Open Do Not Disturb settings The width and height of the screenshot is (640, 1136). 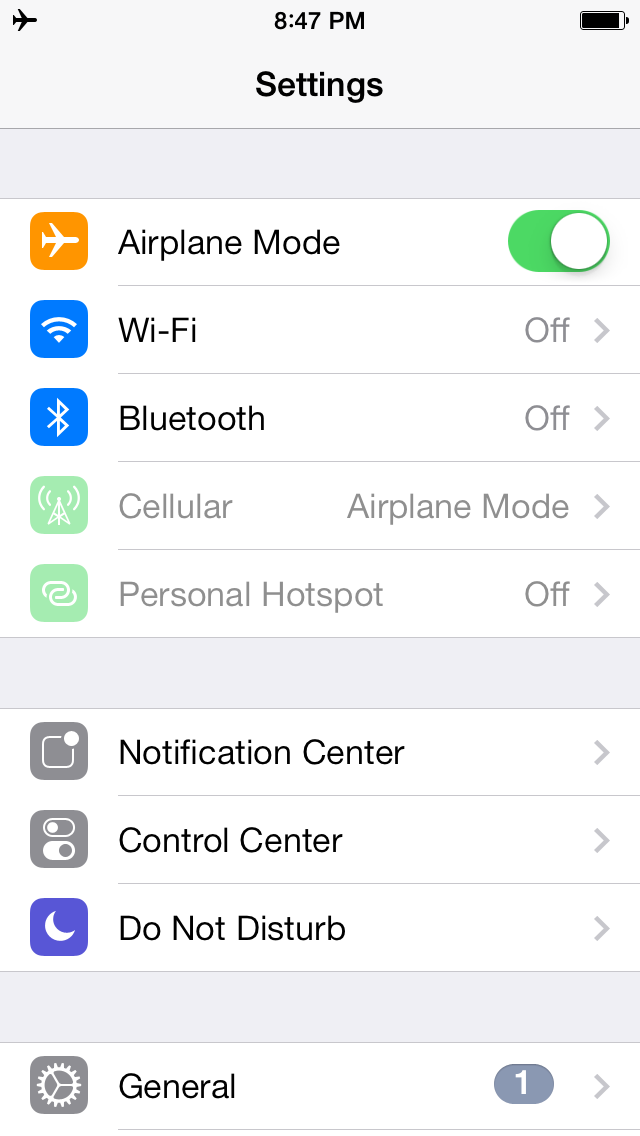[320, 928]
